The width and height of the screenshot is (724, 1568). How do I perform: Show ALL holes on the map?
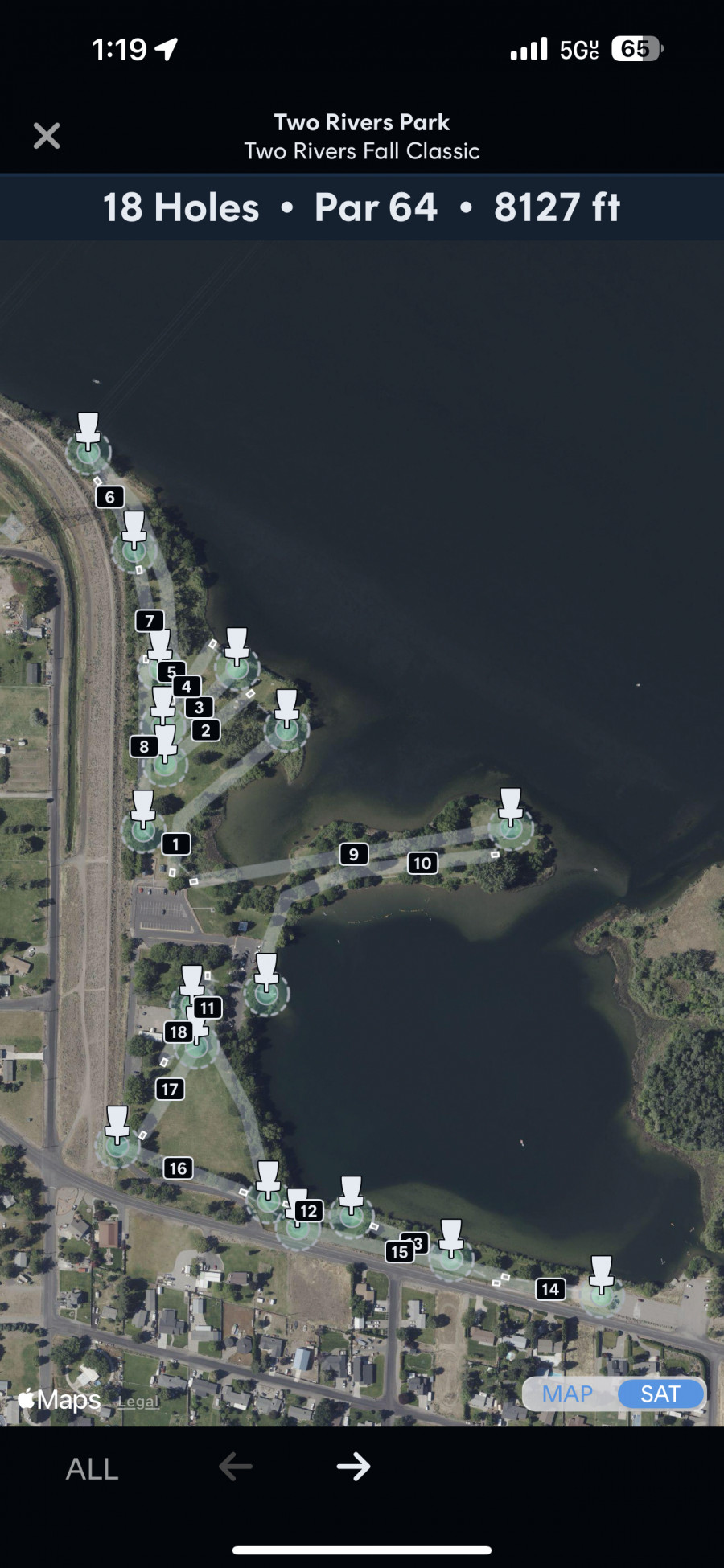pos(93,1469)
